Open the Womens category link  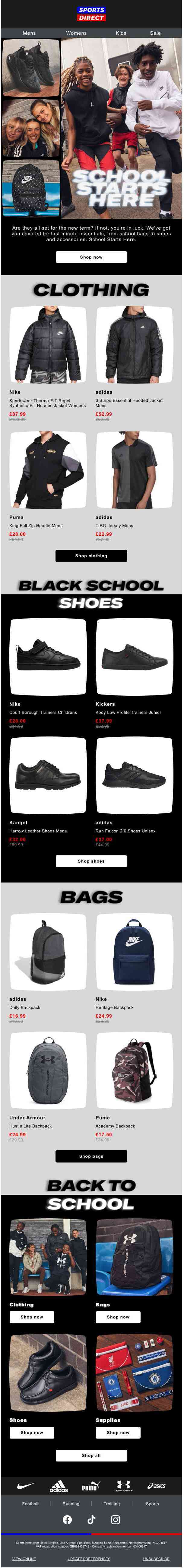[76, 33]
